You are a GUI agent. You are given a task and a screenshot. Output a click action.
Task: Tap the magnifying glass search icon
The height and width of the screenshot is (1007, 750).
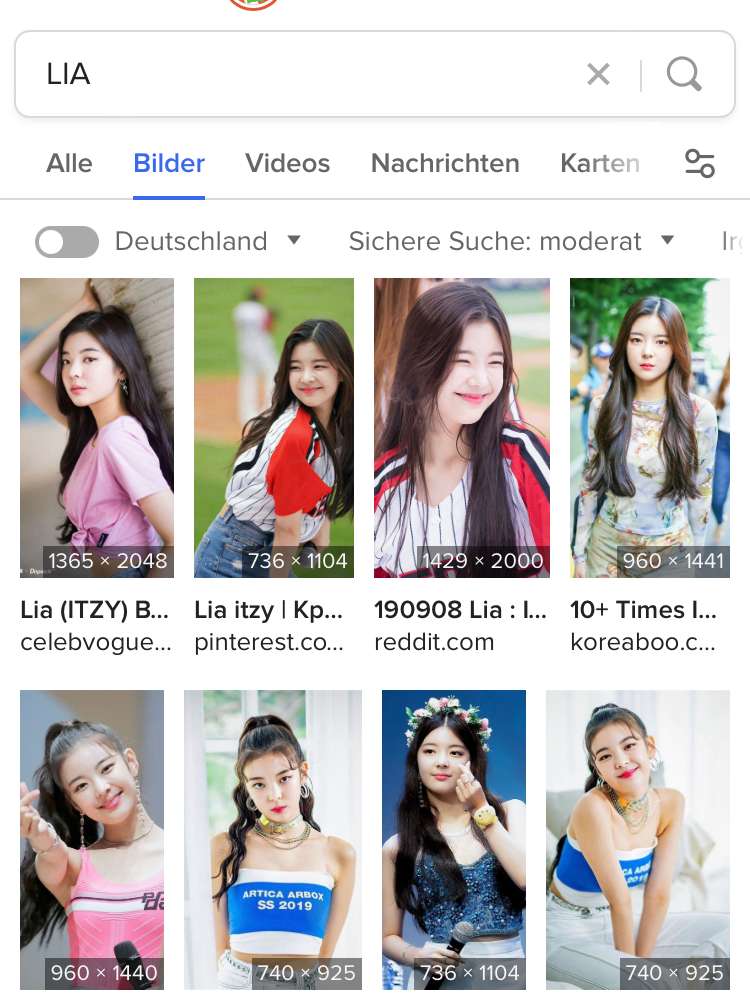684,74
